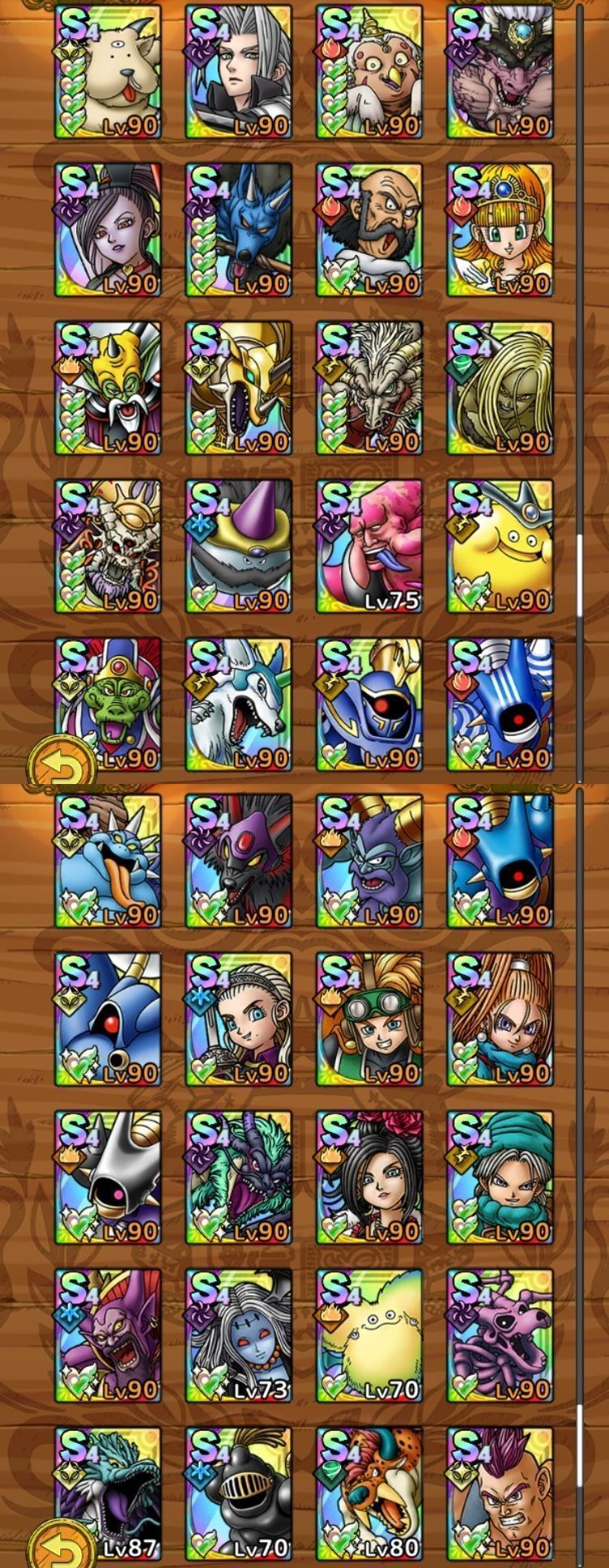Open the golden crowned king slime card
This screenshot has height=1568, width=609.
point(499,545)
